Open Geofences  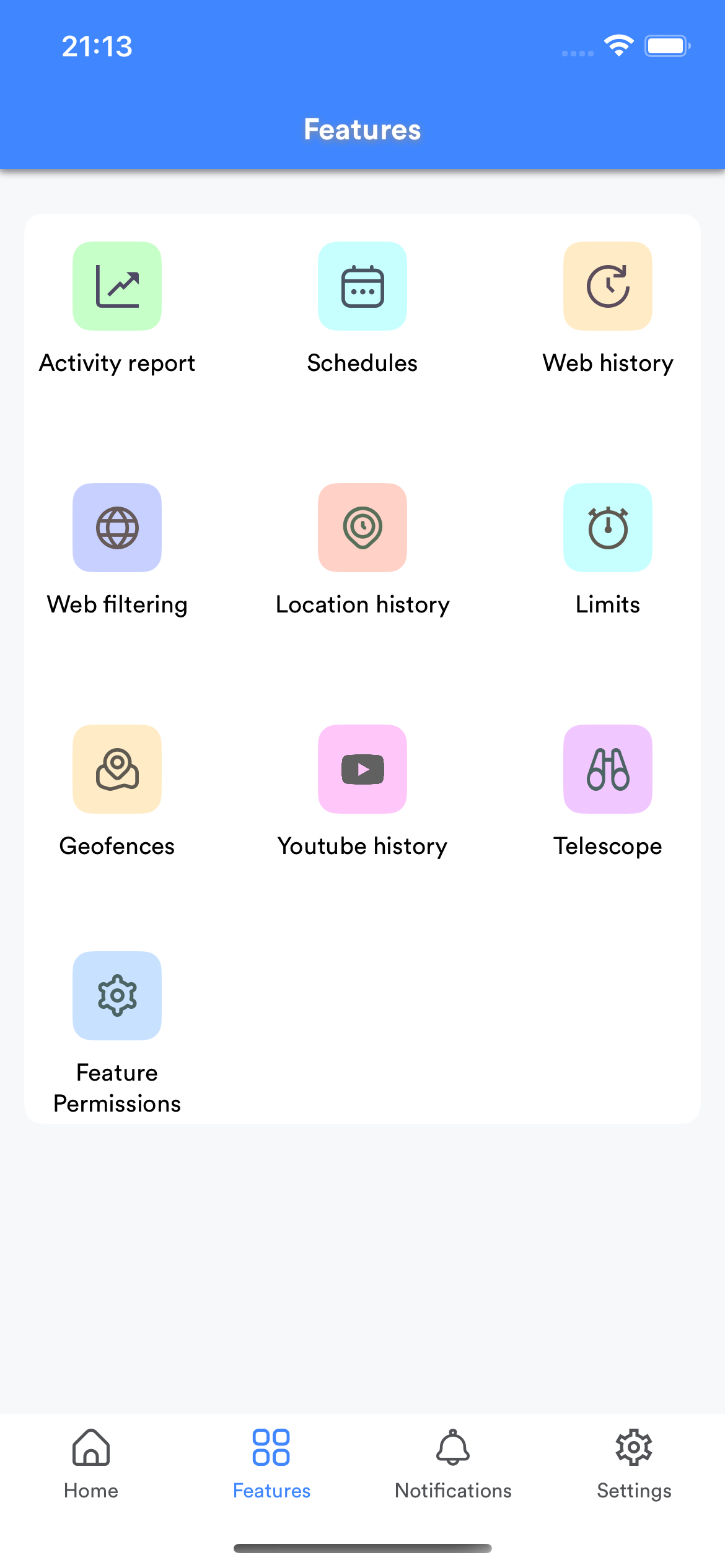[117, 770]
